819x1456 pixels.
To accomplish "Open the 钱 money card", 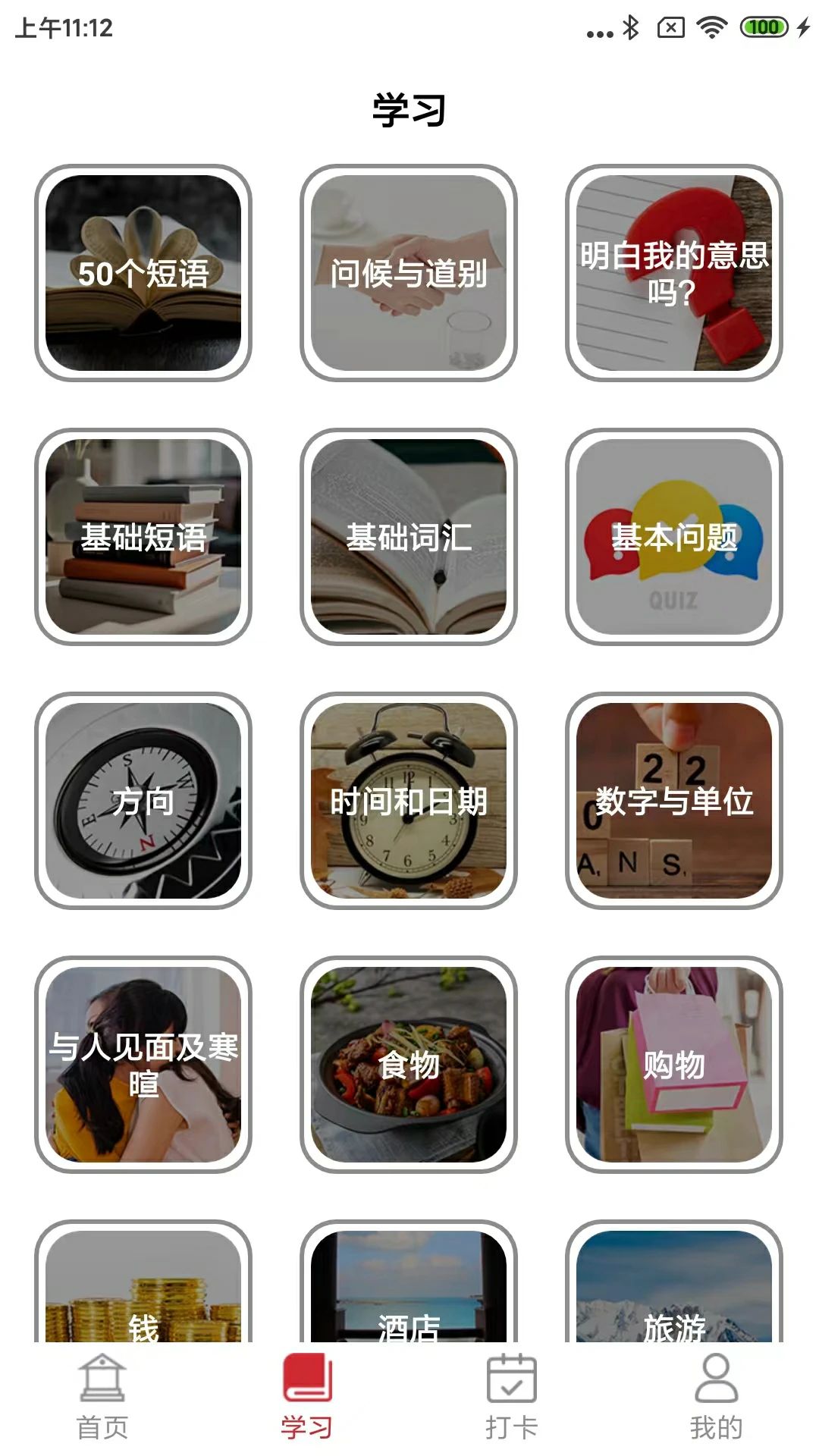I will pos(143,1289).
